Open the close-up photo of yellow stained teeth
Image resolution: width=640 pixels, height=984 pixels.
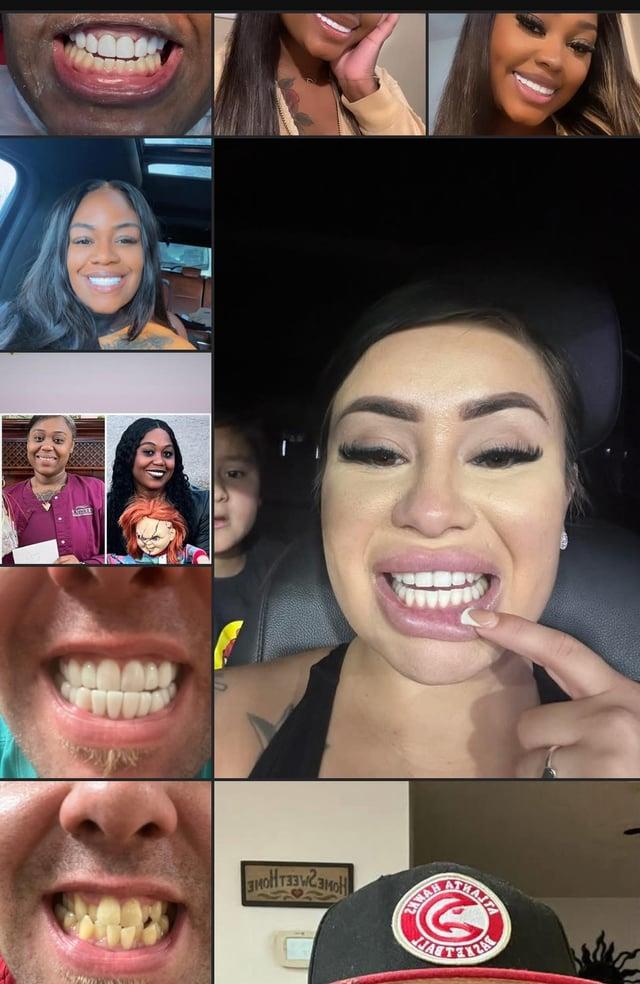[x=105, y=882]
